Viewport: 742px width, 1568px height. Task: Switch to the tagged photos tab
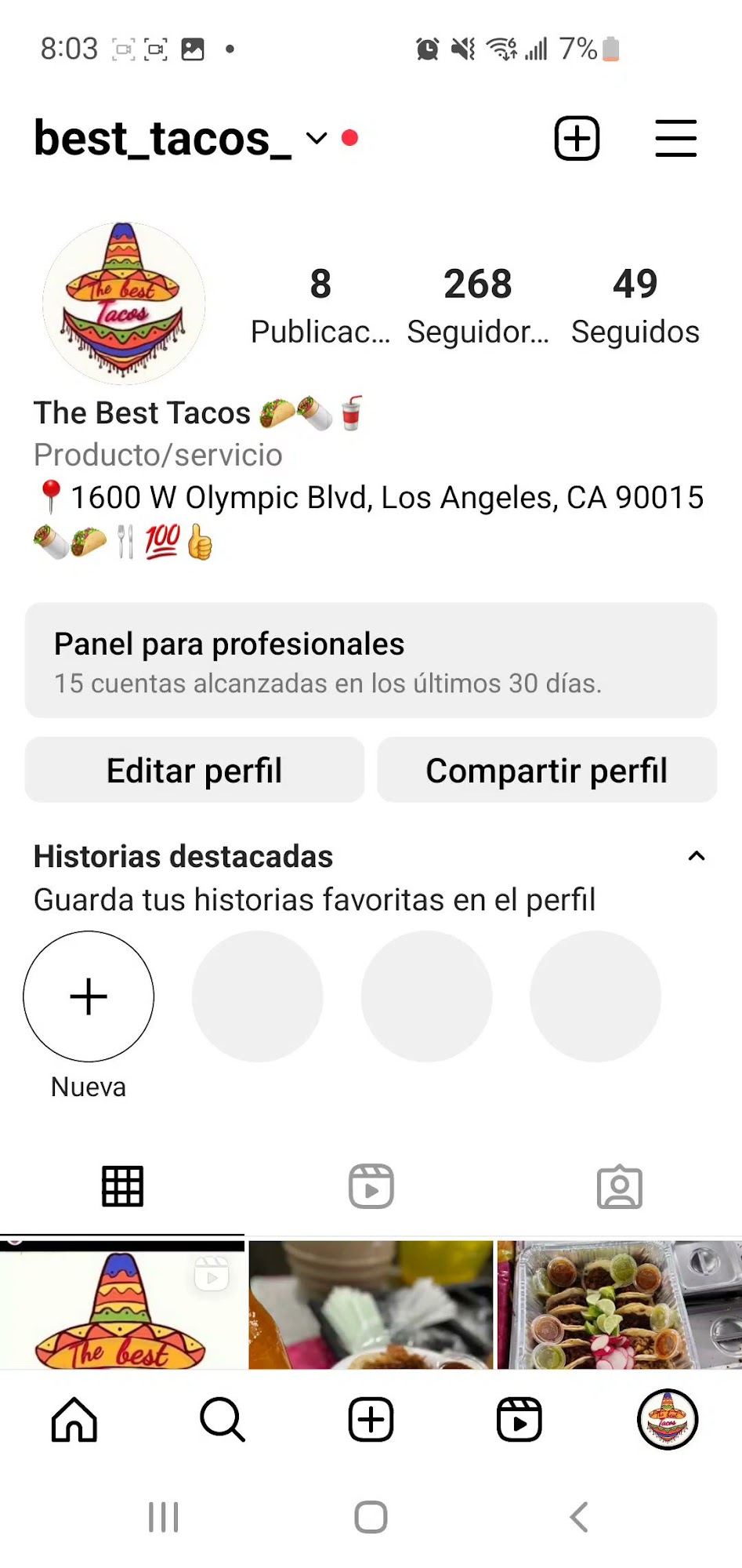(619, 1186)
